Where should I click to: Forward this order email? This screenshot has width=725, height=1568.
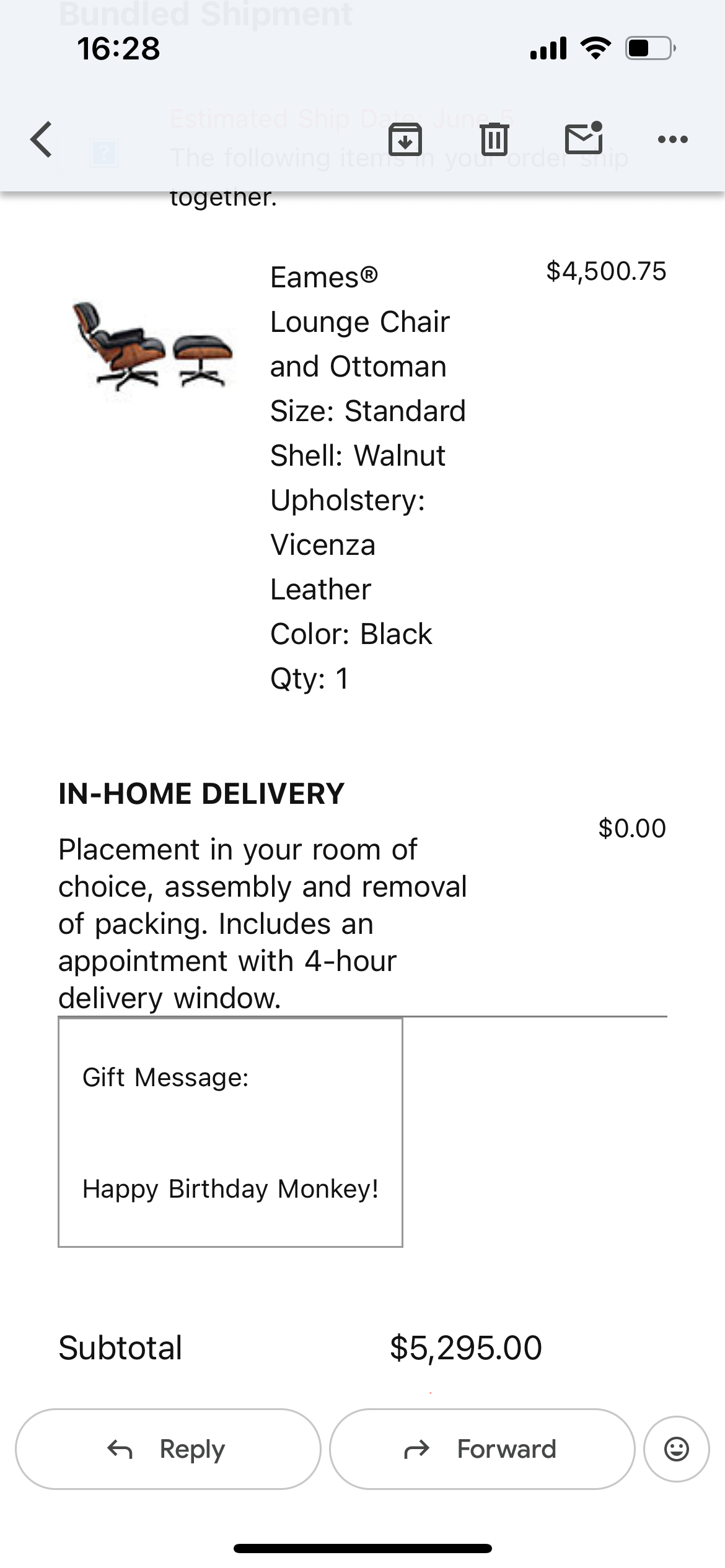coord(482,1449)
